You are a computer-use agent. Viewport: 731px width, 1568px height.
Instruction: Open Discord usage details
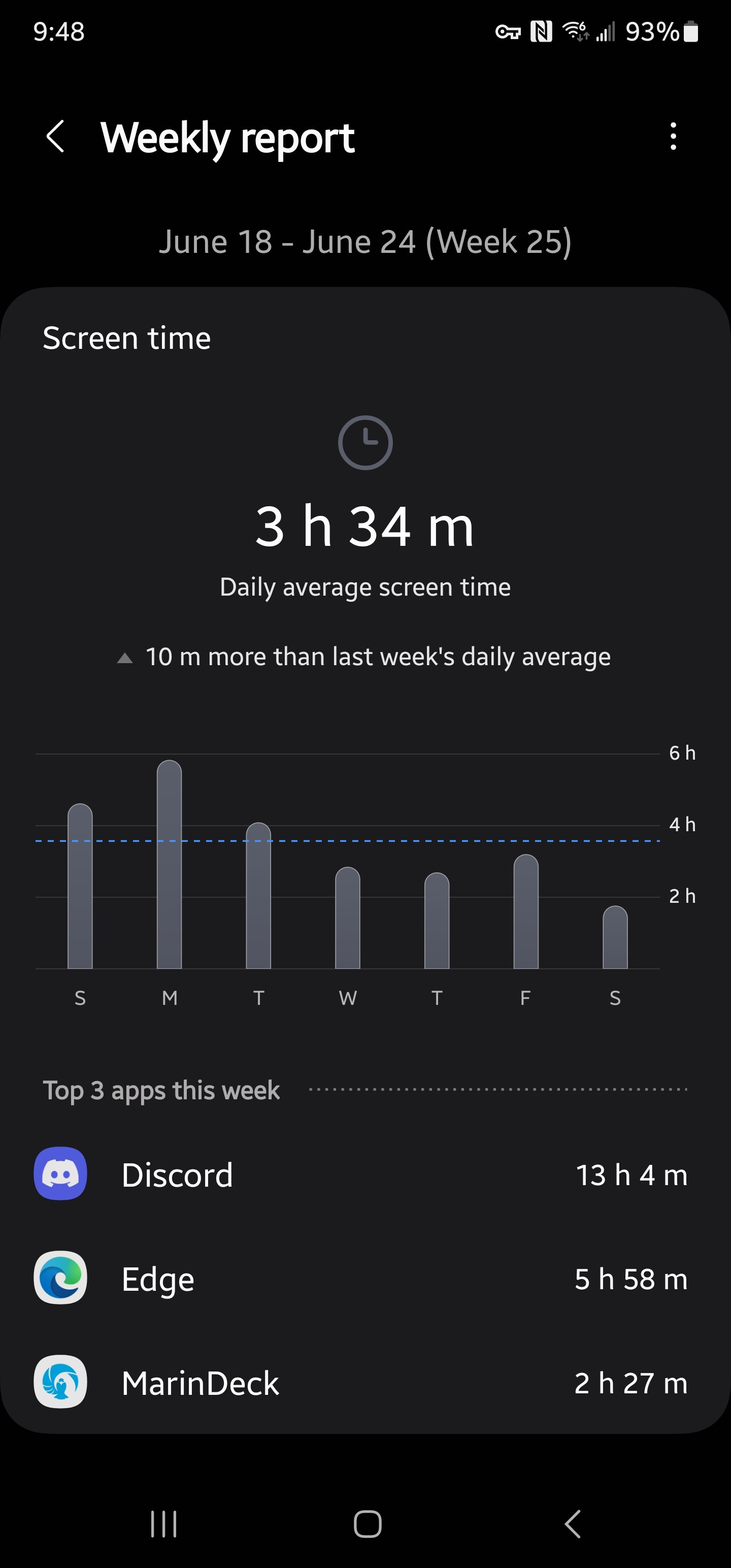click(365, 1174)
